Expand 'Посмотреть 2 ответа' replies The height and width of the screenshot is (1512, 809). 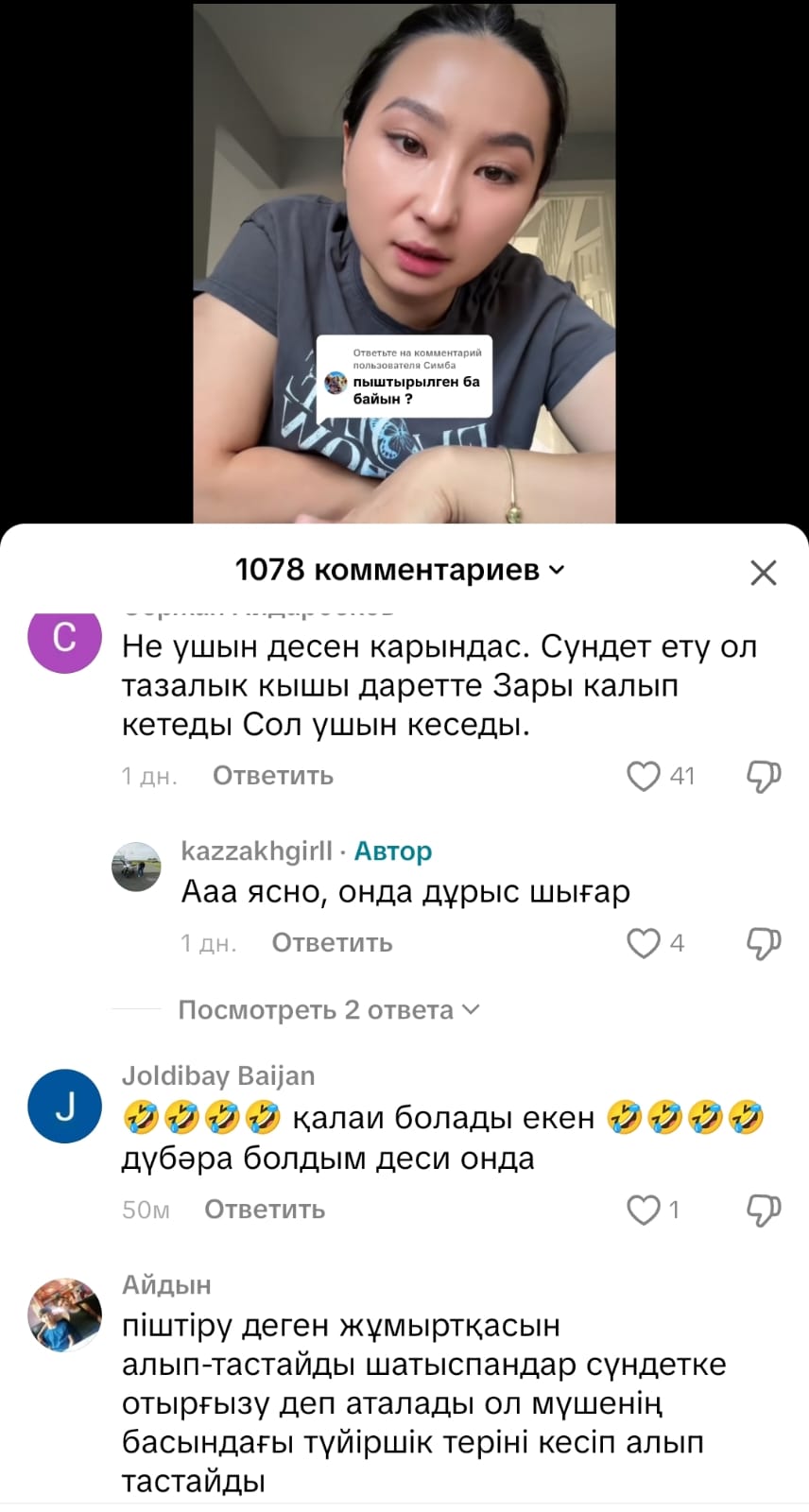pyautogui.click(x=328, y=1010)
